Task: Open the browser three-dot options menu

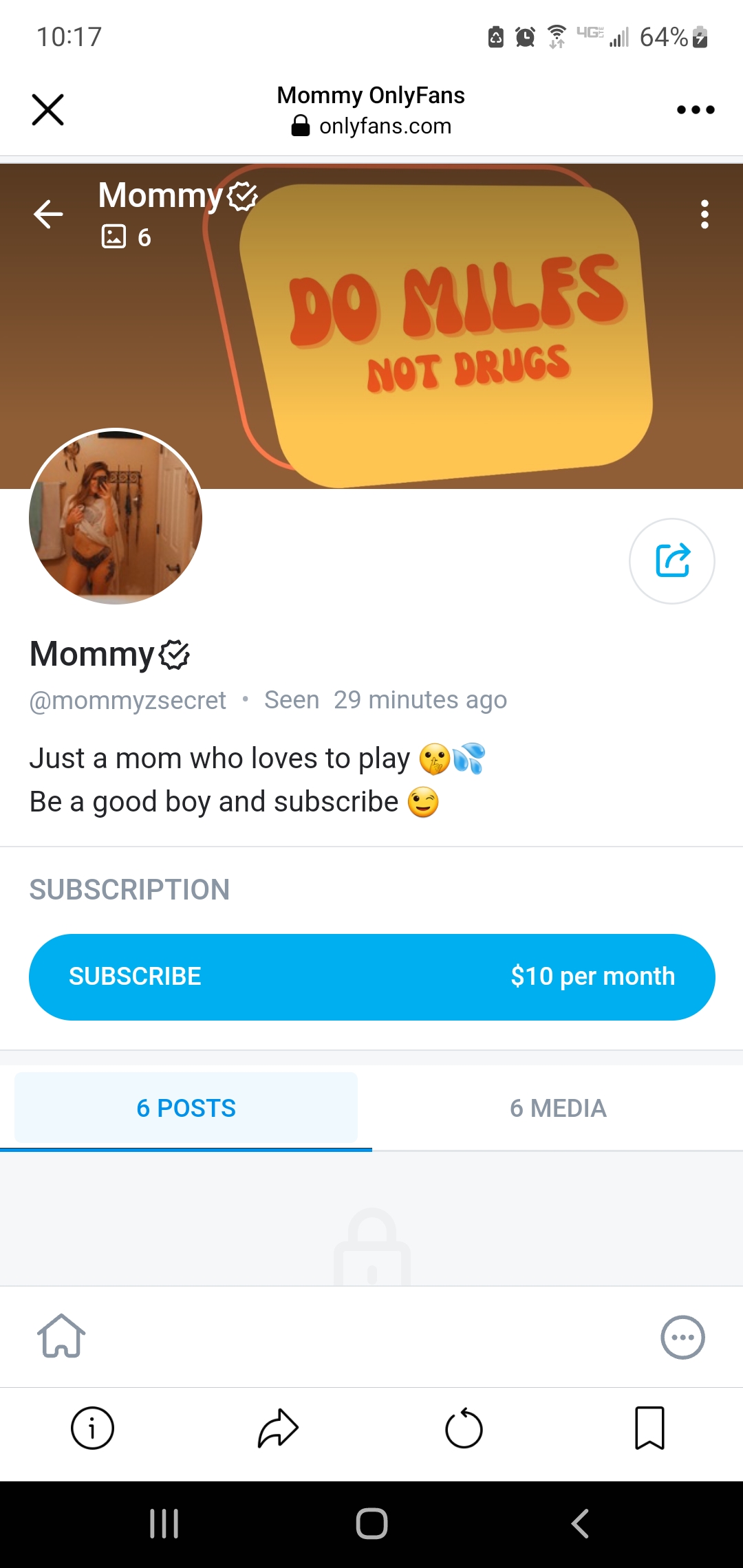Action: (x=696, y=110)
